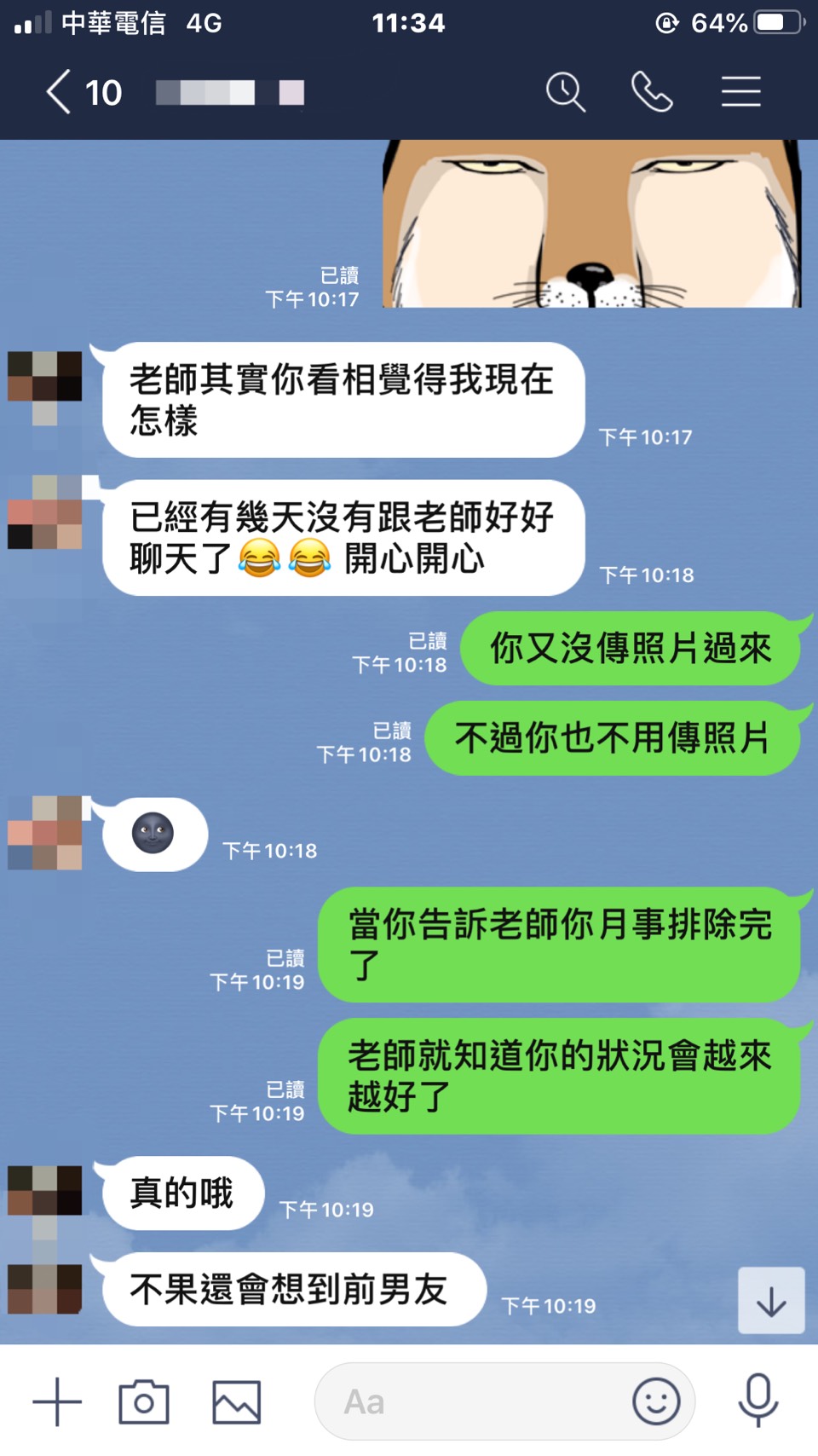This screenshot has height=1456, width=818.
Task: Open the emoji and sticker picker
Action: [x=656, y=1401]
